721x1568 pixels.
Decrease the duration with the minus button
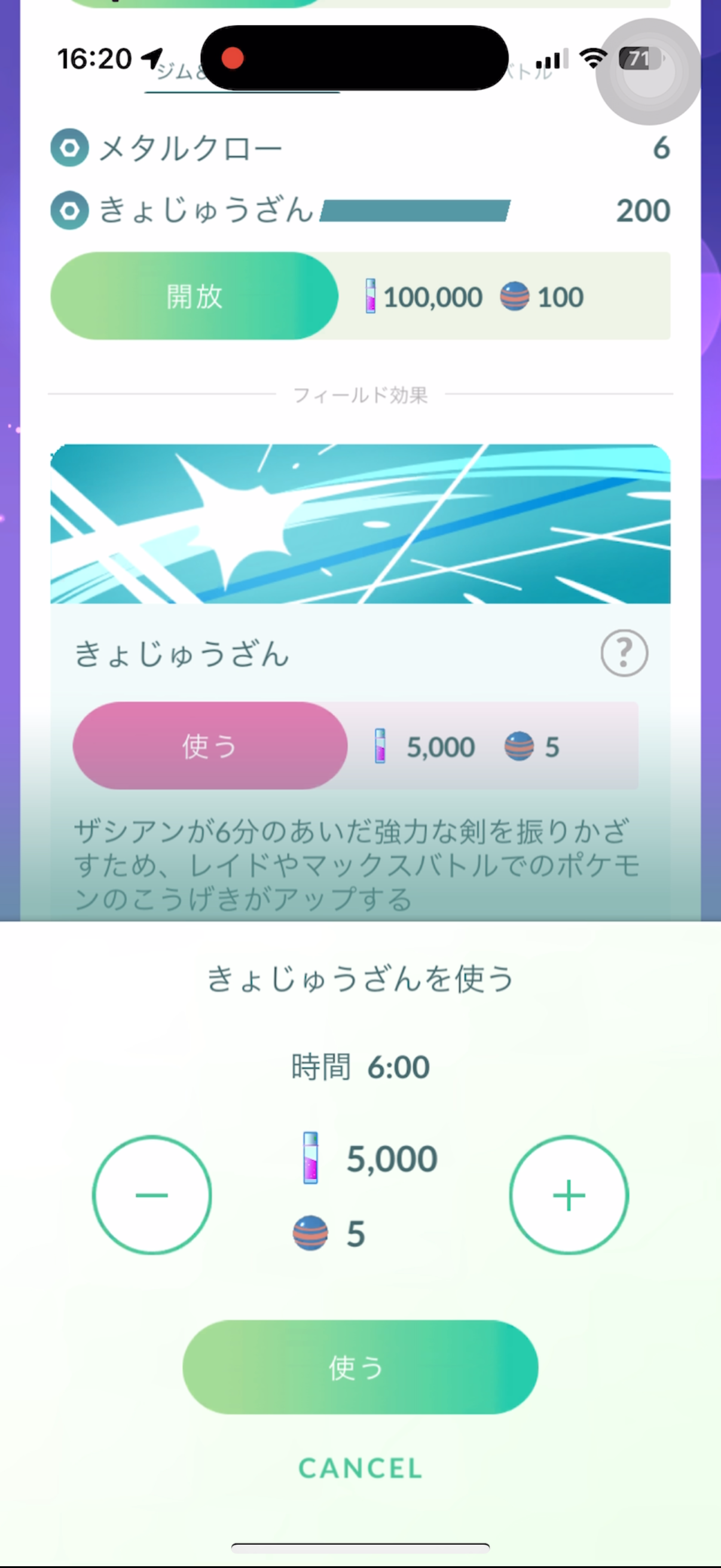pyautogui.click(x=152, y=1195)
